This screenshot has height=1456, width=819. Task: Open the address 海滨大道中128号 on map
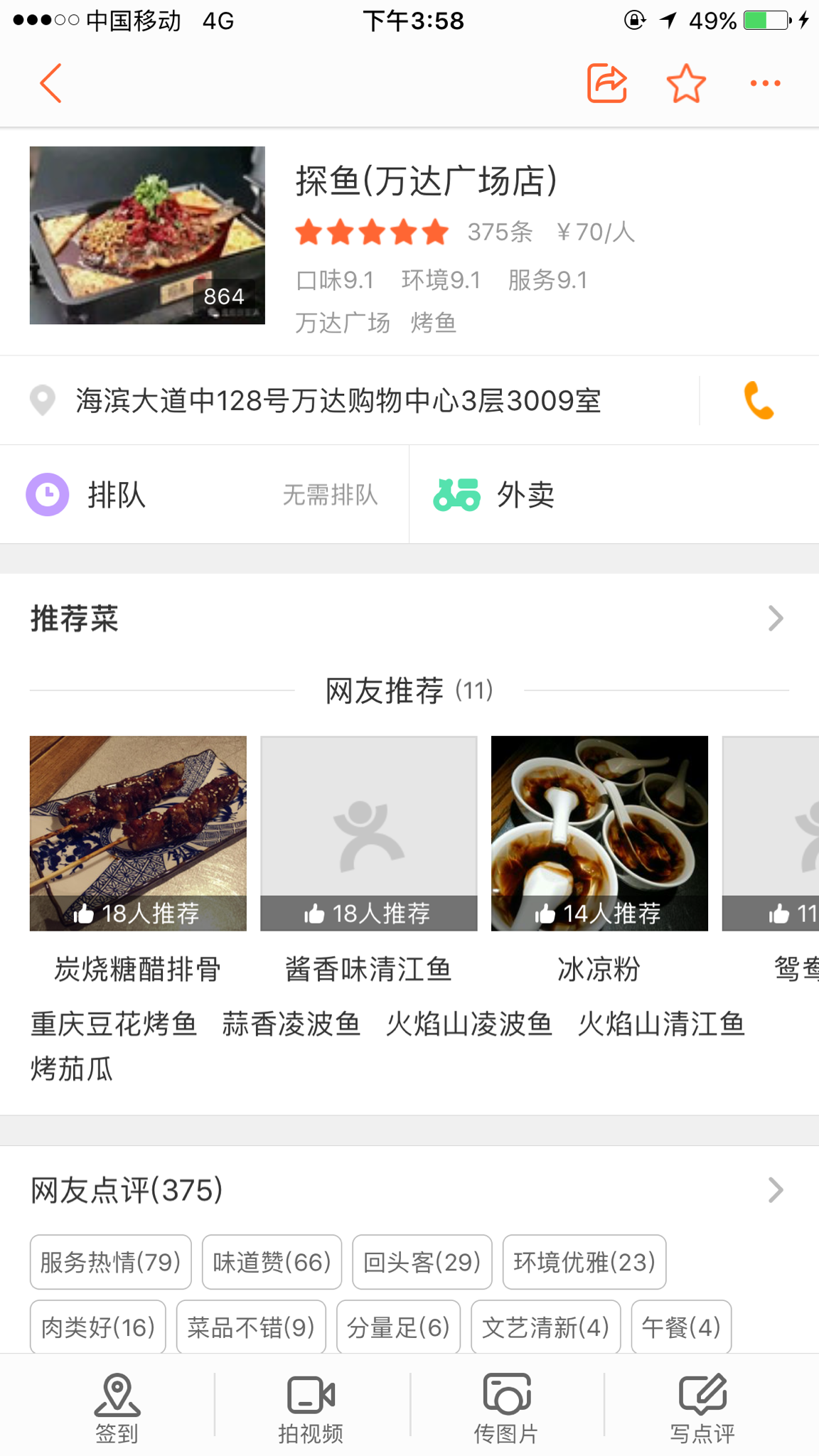[338, 401]
